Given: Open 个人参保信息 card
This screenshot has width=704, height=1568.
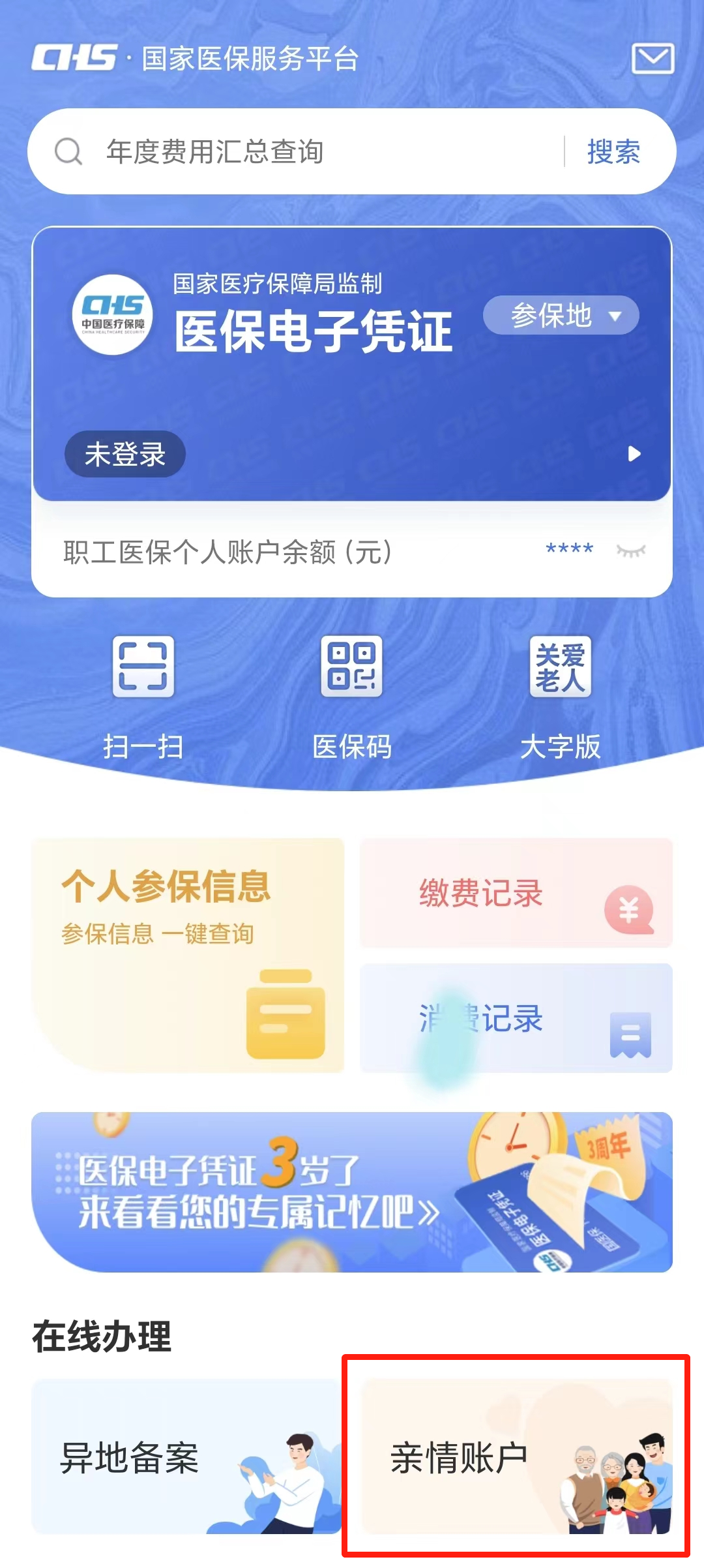Looking at the screenshot, I should pyautogui.click(x=188, y=955).
